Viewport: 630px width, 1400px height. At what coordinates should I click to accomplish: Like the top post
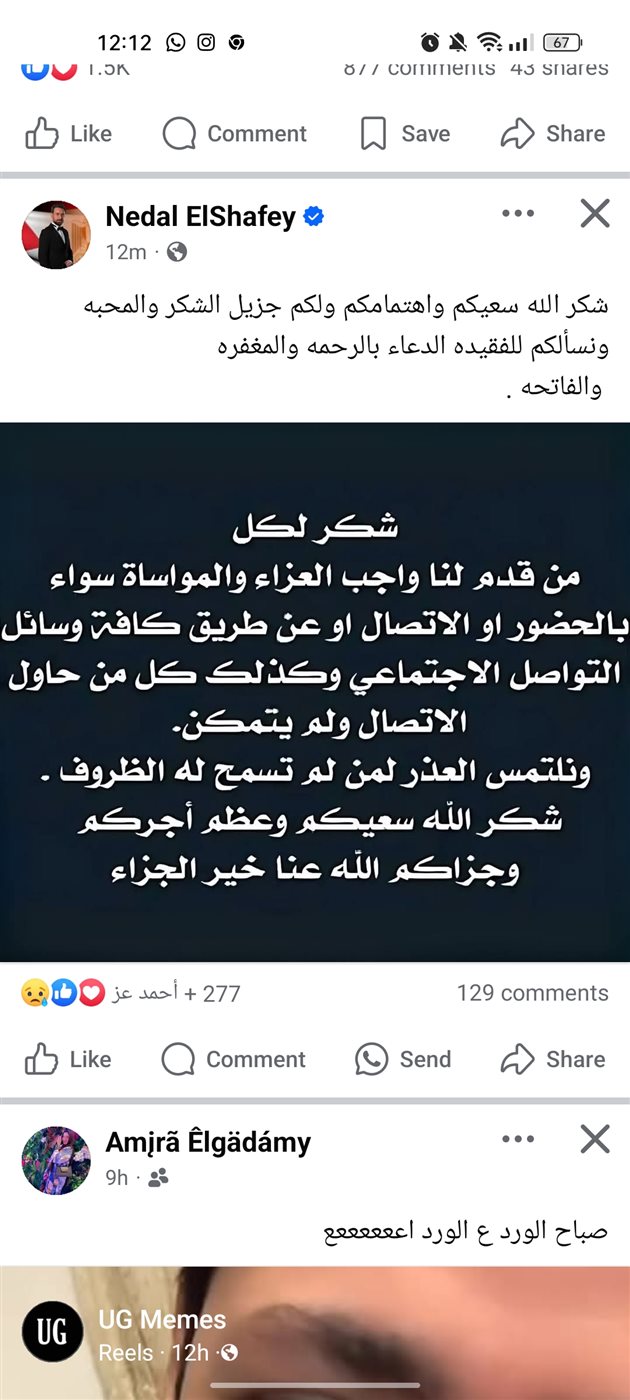pos(68,134)
